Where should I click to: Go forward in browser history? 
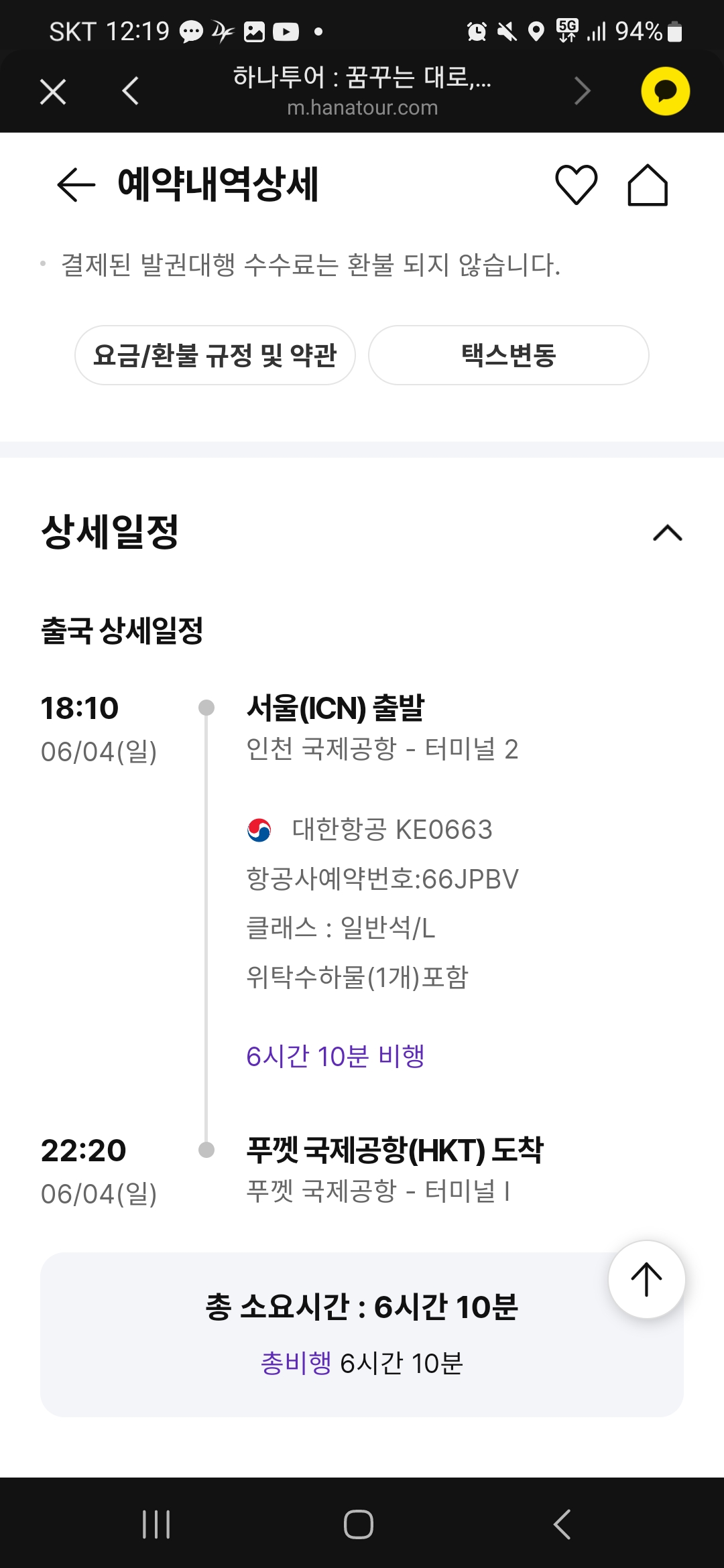point(583,91)
